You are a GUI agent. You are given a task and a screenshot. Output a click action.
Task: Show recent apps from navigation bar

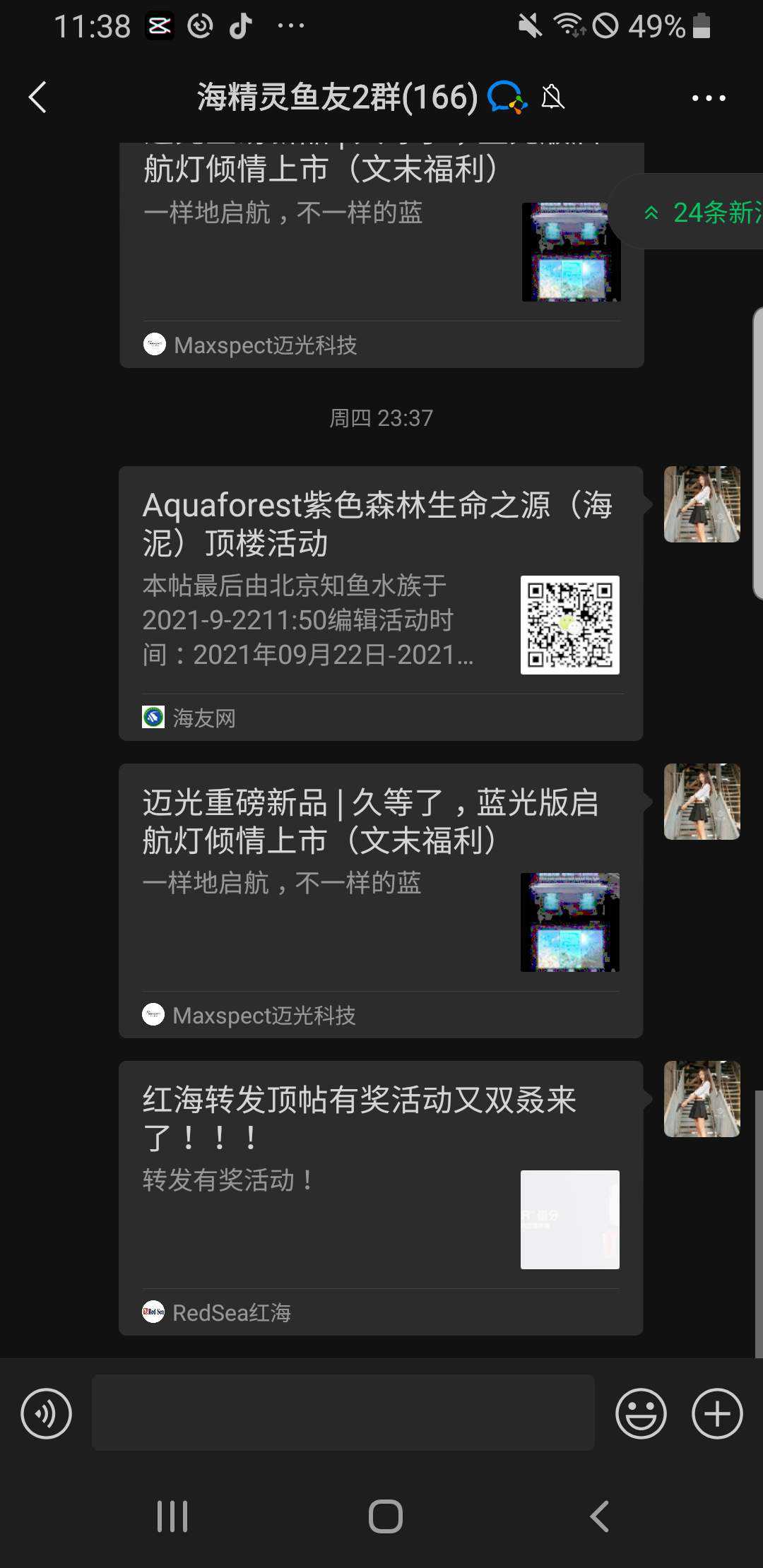172,1516
